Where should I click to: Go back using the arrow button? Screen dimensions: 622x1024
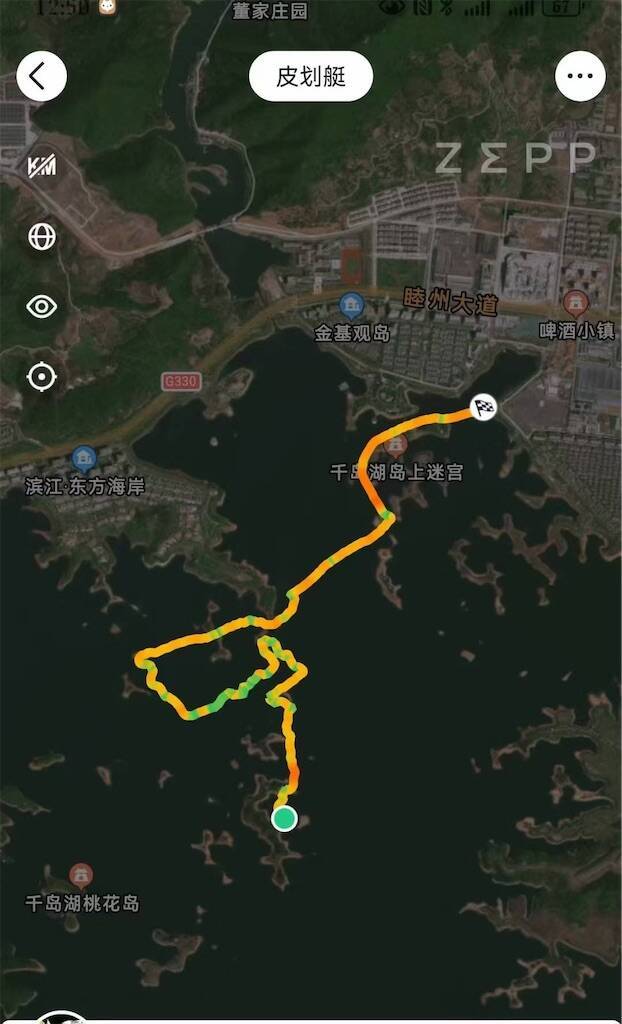(x=41, y=77)
